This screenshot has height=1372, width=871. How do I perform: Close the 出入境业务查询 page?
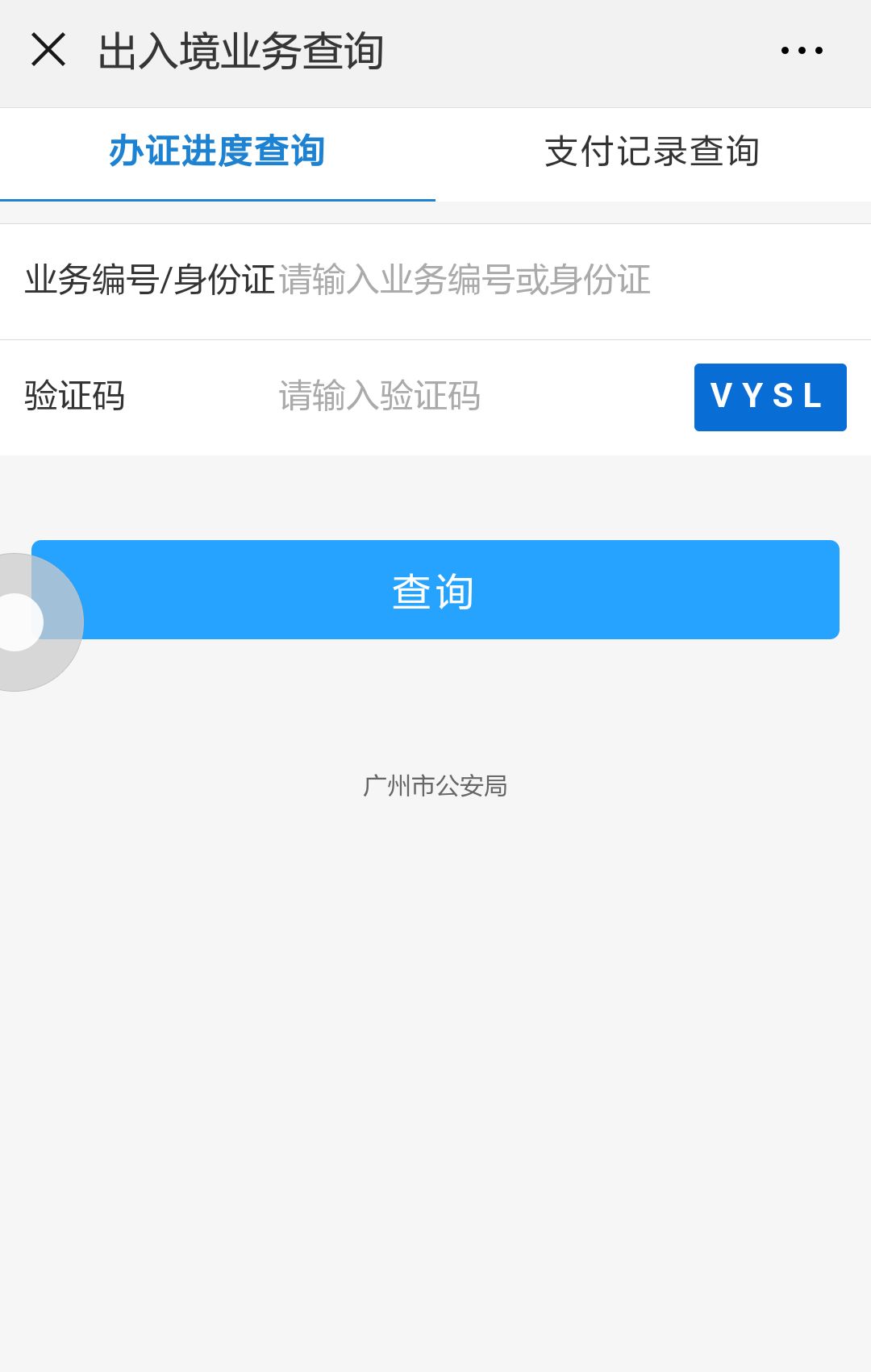pos(48,50)
